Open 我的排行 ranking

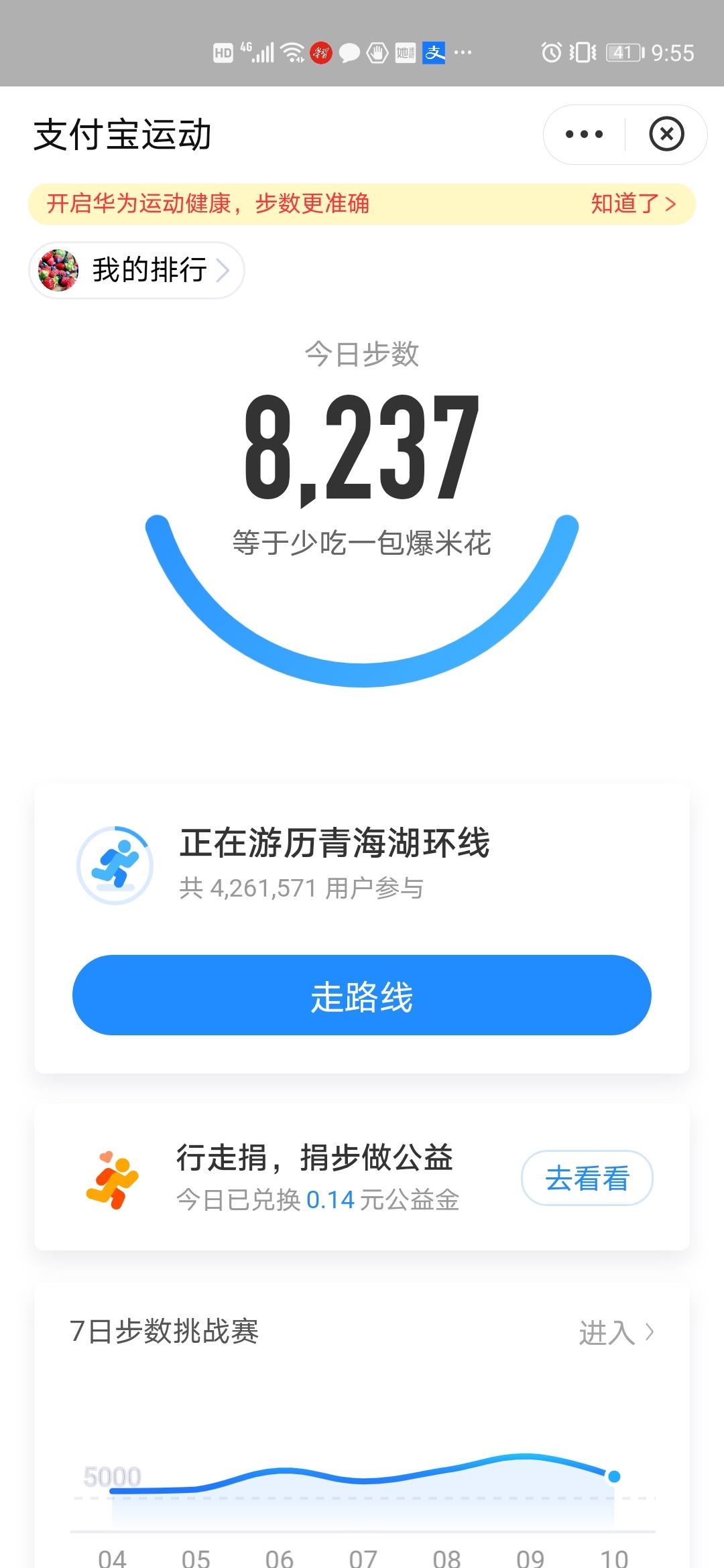click(x=137, y=270)
